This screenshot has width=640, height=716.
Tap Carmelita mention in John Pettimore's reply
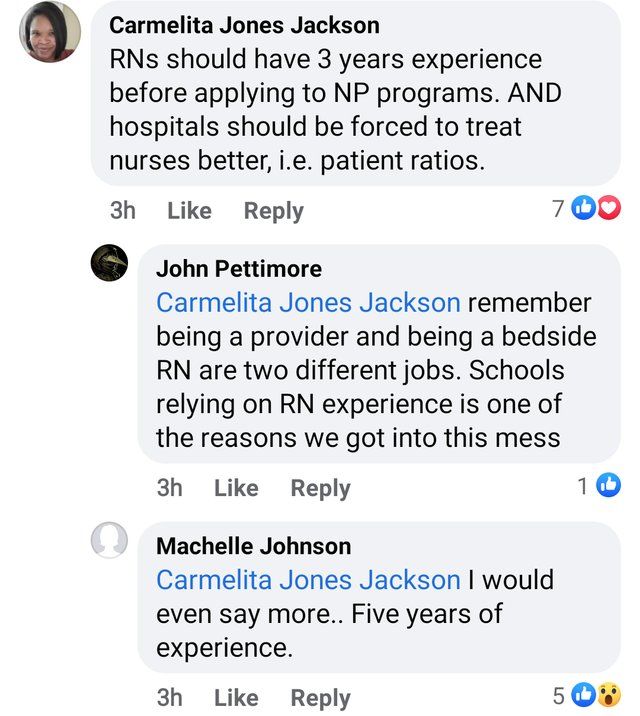tap(308, 302)
